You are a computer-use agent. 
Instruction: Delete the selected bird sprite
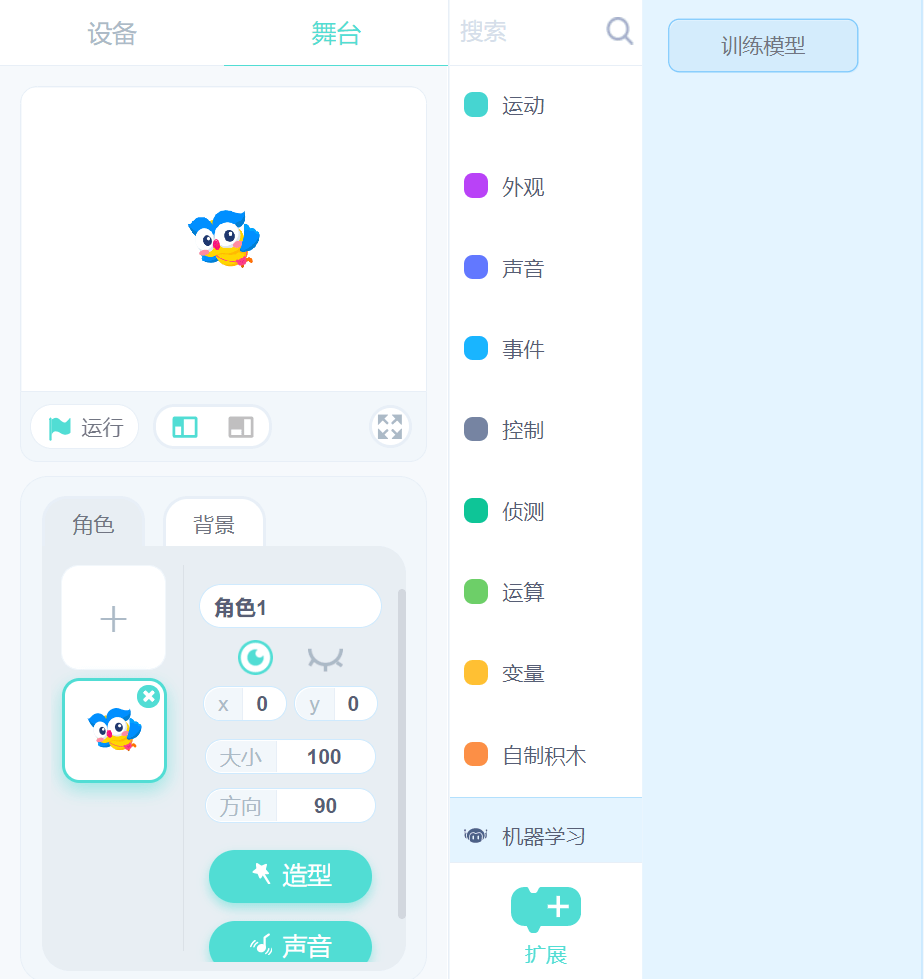149,696
